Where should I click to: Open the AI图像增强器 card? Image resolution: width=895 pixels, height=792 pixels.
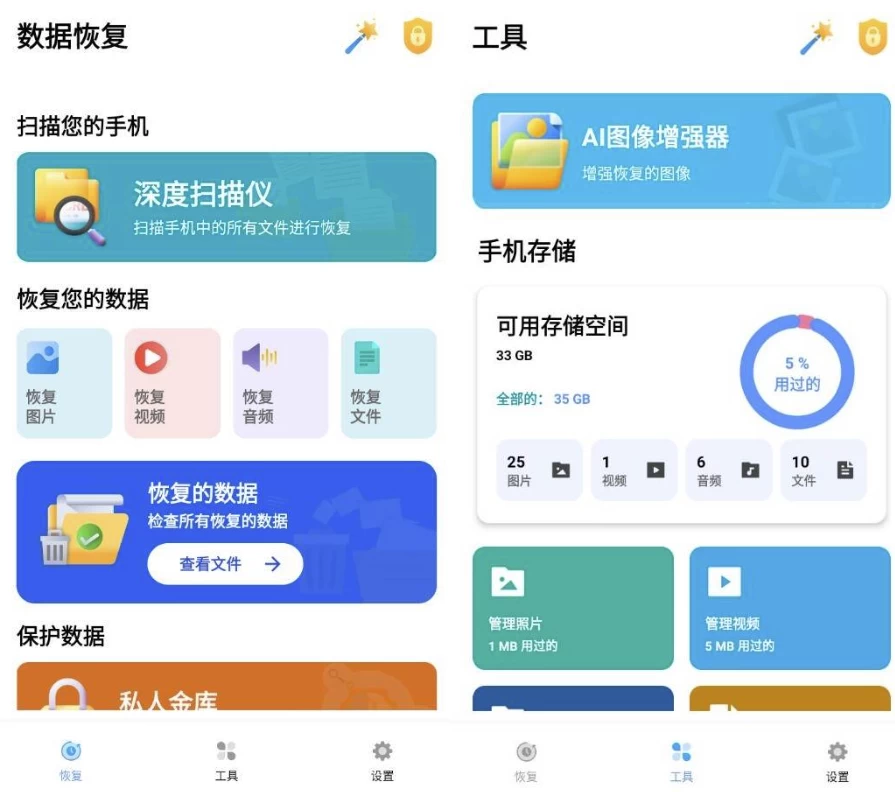[680, 151]
